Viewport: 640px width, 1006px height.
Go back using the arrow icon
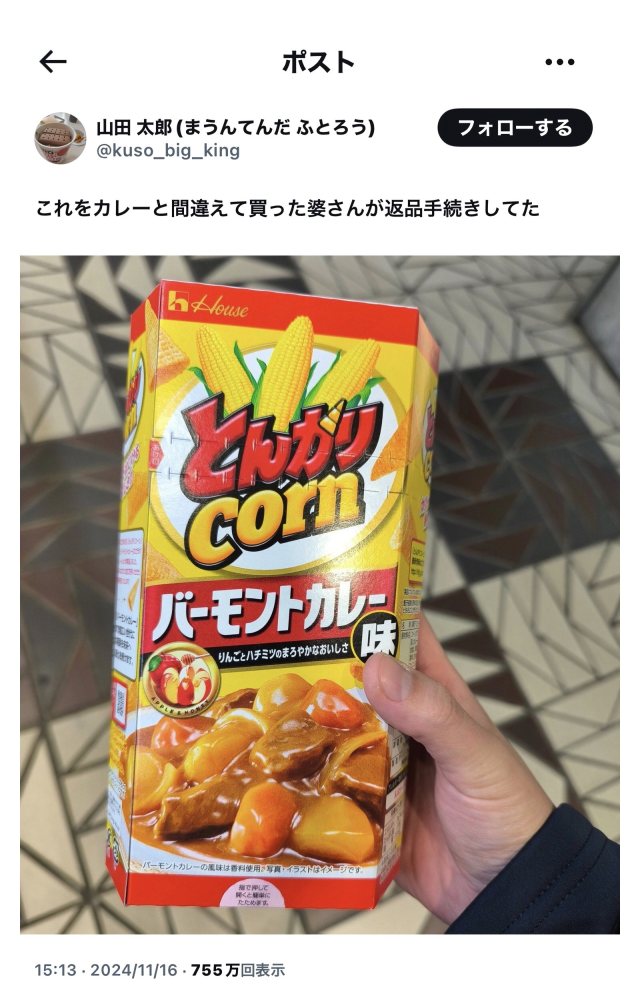[x=52, y=62]
